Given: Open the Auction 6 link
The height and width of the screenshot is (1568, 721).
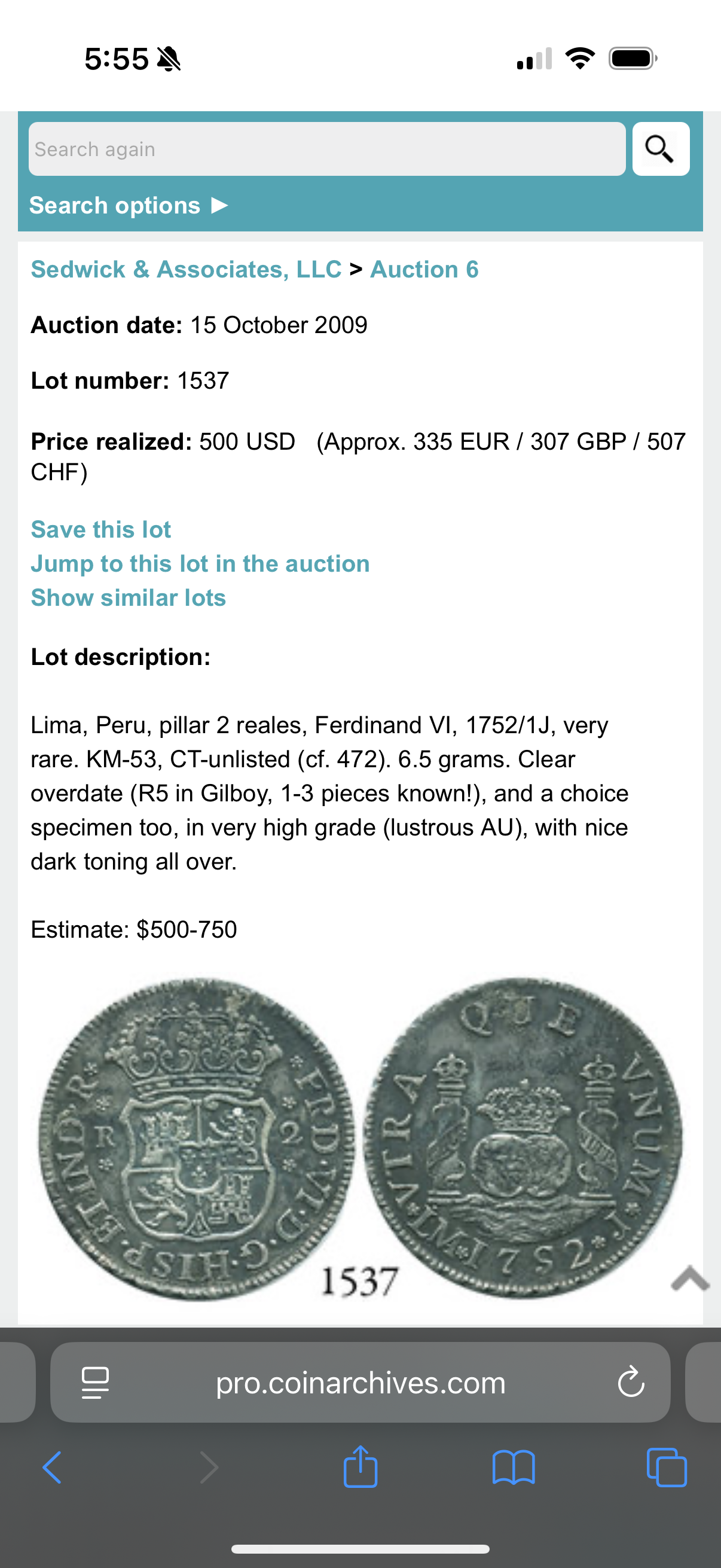Looking at the screenshot, I should (x=424, y=270).
